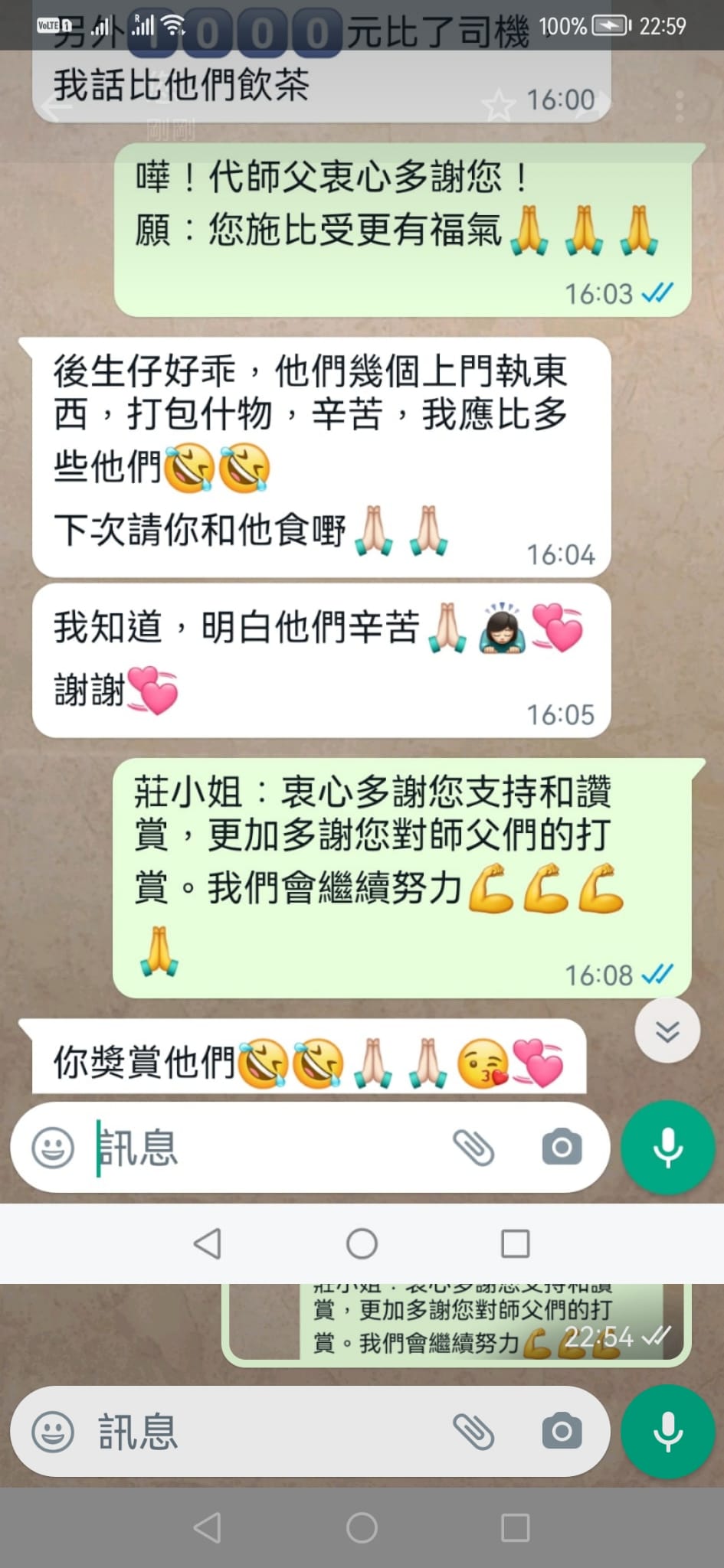This screenshot has width=724, height=1568.
Task: Attach a file using the paperclip below 22:54 image
Action: [473, 1432]
